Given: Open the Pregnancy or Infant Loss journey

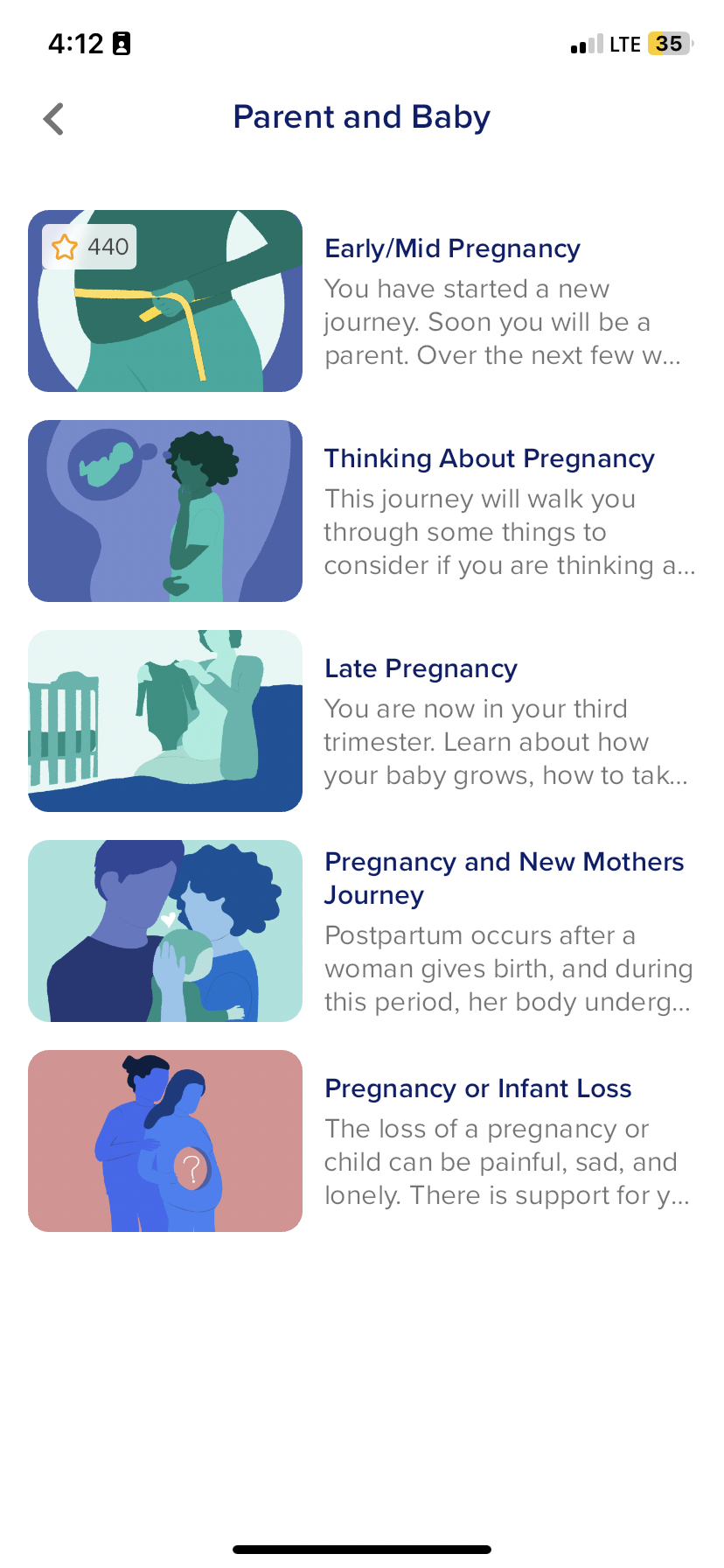Looking at the screenshot, I should click(362, 1141).
